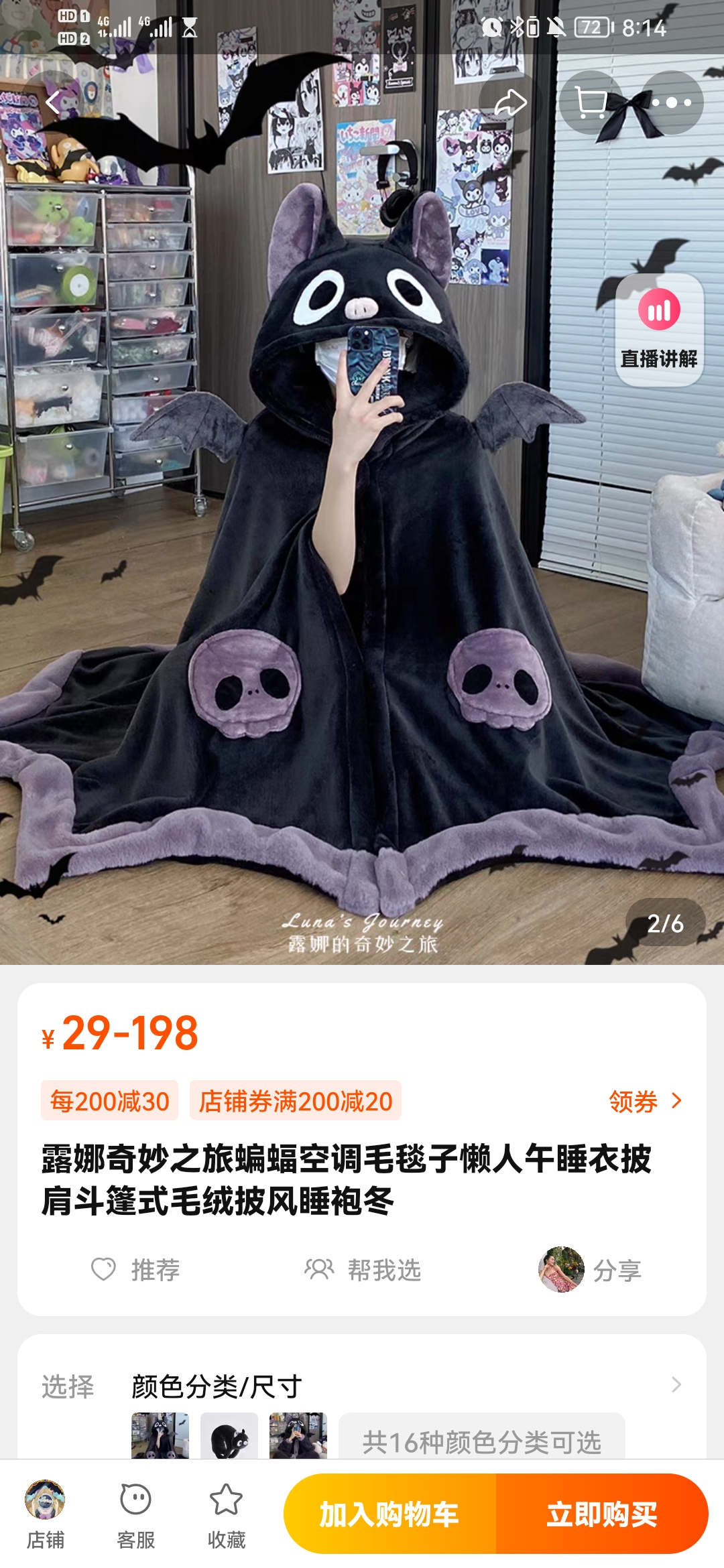724x1568 pixels.
Task: Select the black cat color thumbnail
Action: (229, 1437)
